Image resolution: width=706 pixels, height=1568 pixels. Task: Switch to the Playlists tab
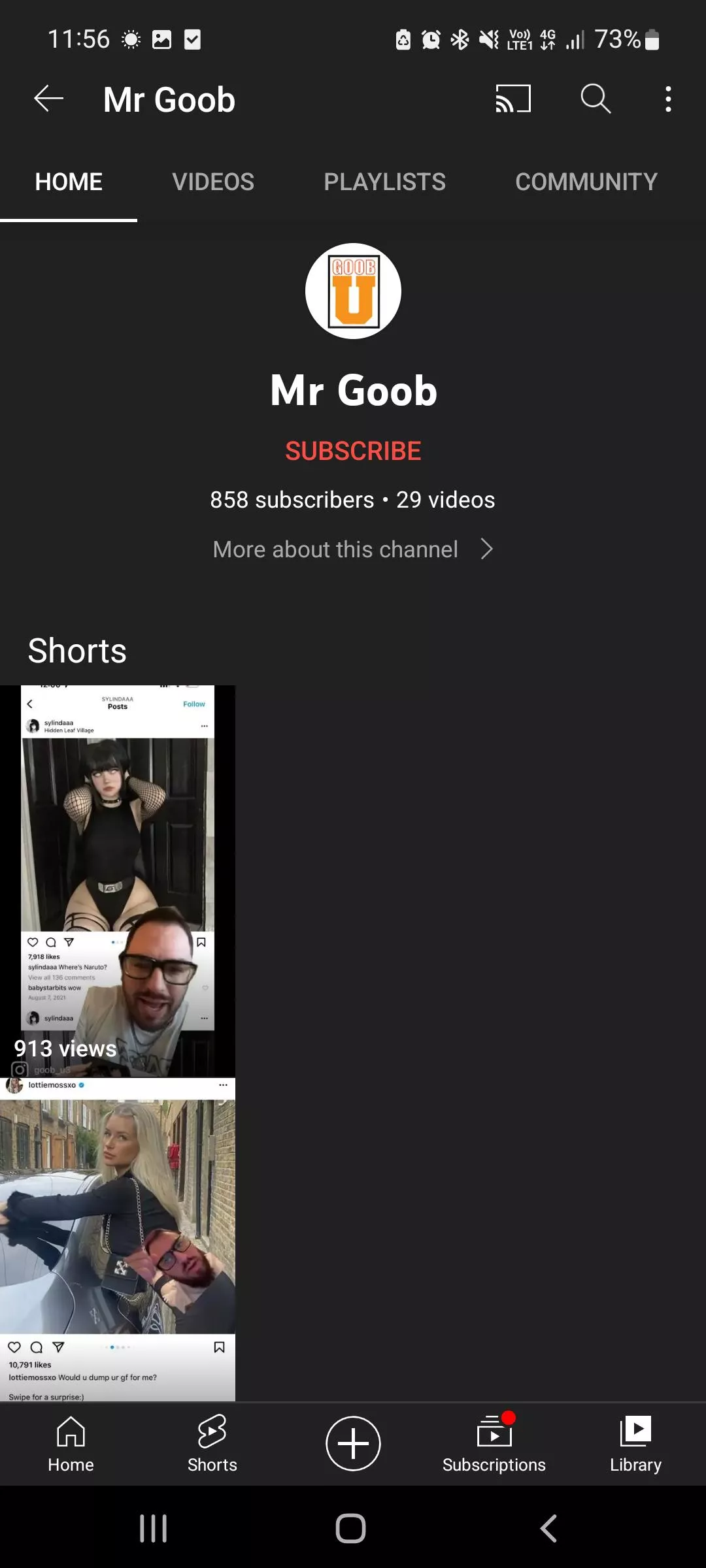(384, 182)
